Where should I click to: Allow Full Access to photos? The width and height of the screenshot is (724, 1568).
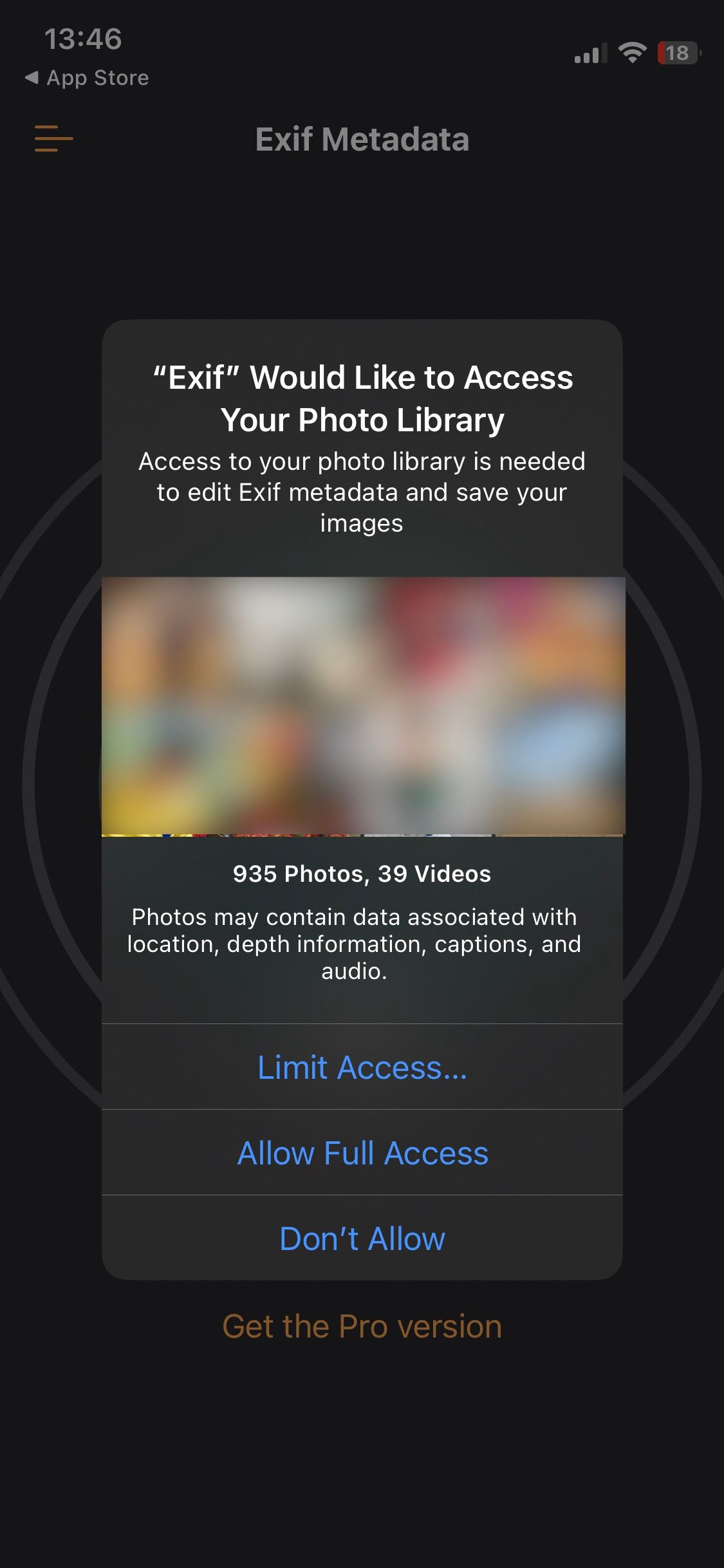(362, 1153)
